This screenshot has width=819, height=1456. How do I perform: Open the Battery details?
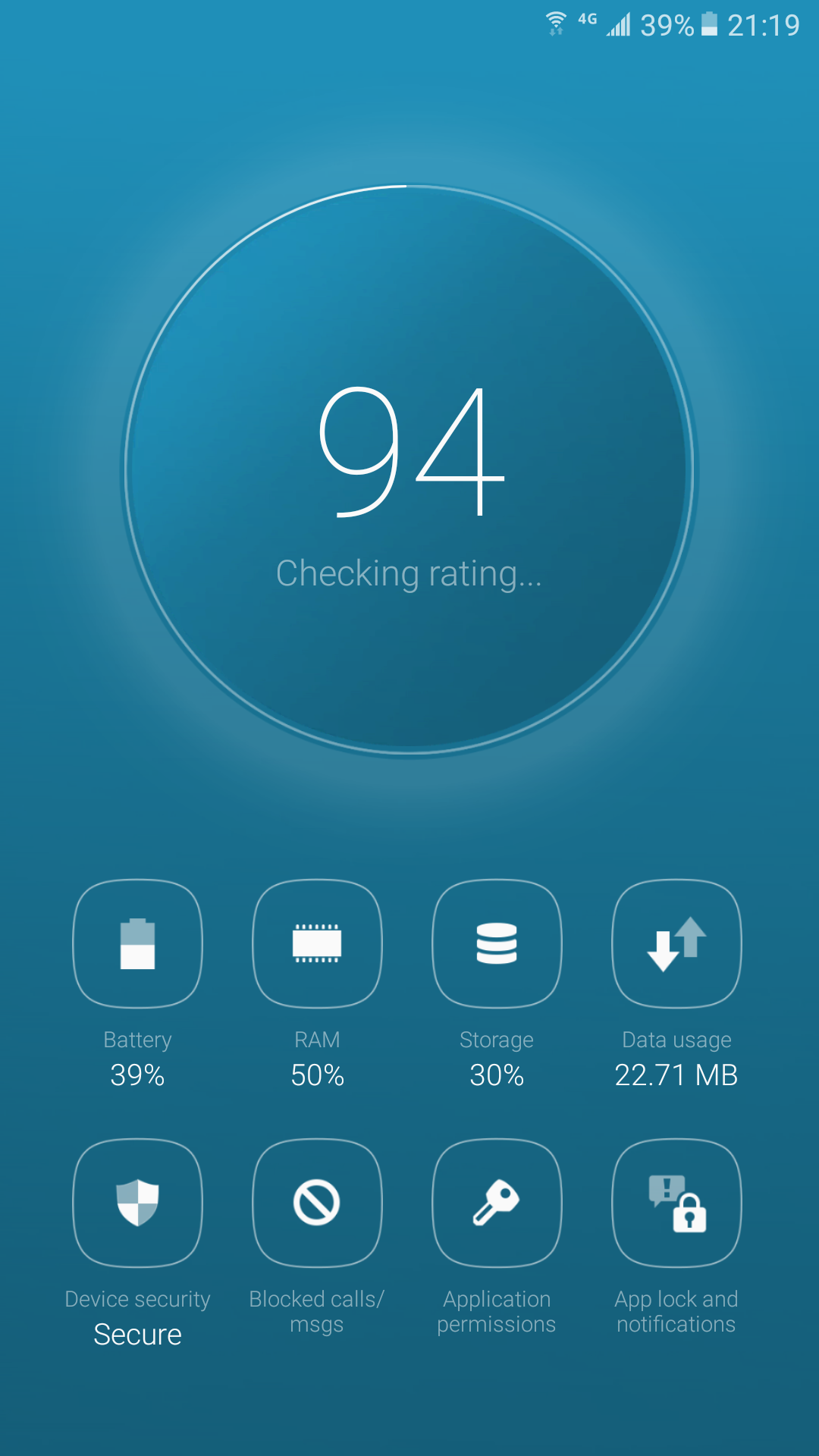(137, 944)
